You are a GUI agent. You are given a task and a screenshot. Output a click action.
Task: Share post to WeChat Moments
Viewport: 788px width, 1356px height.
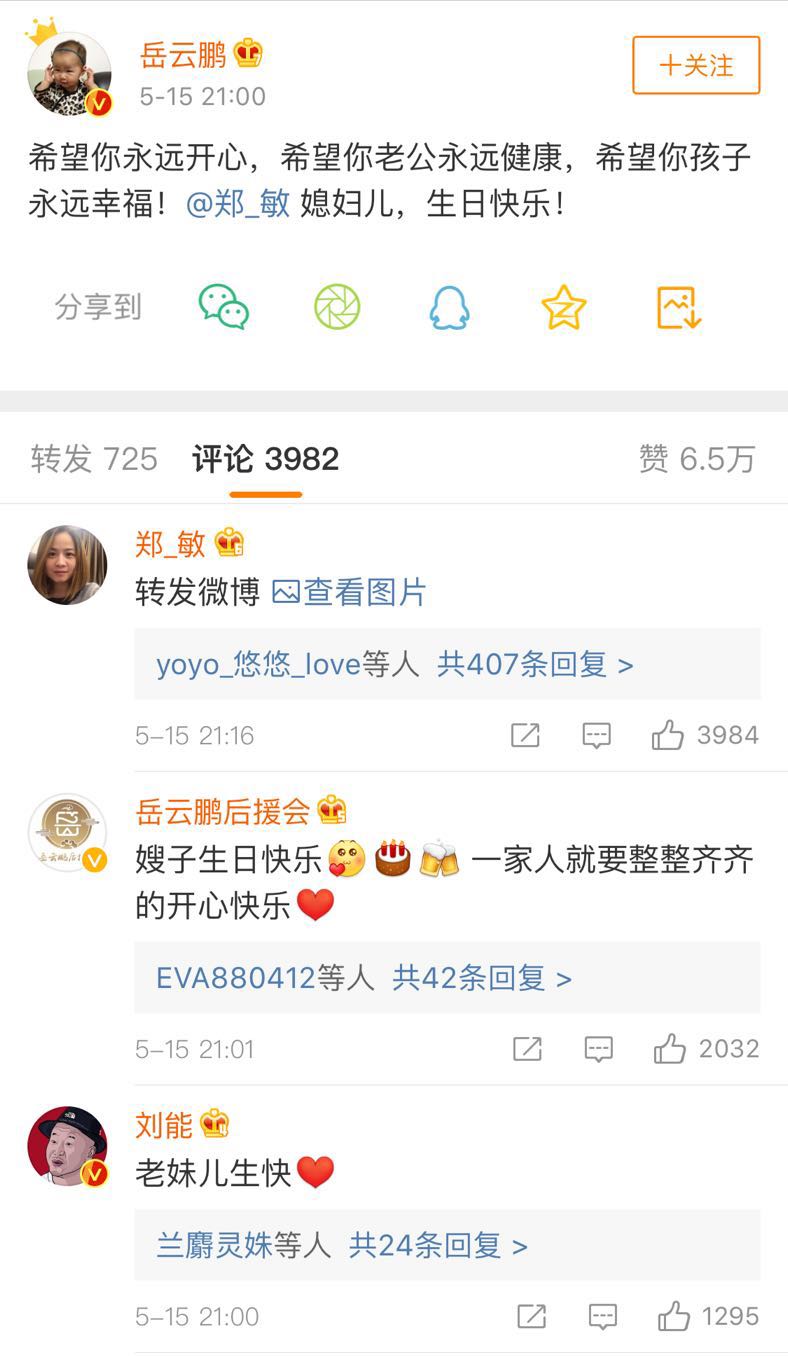[x=337, y=307]
